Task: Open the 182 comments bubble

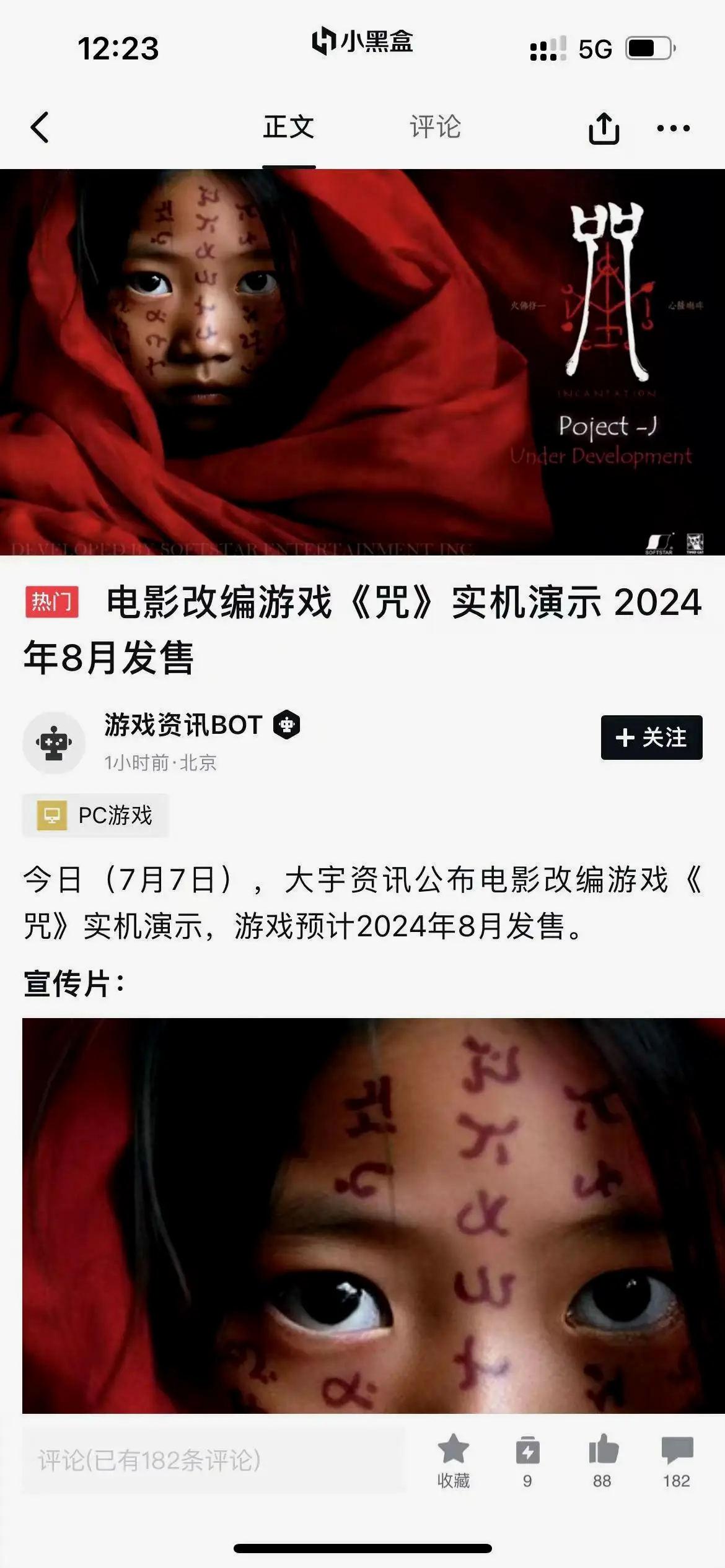Action: point(677,1460)
